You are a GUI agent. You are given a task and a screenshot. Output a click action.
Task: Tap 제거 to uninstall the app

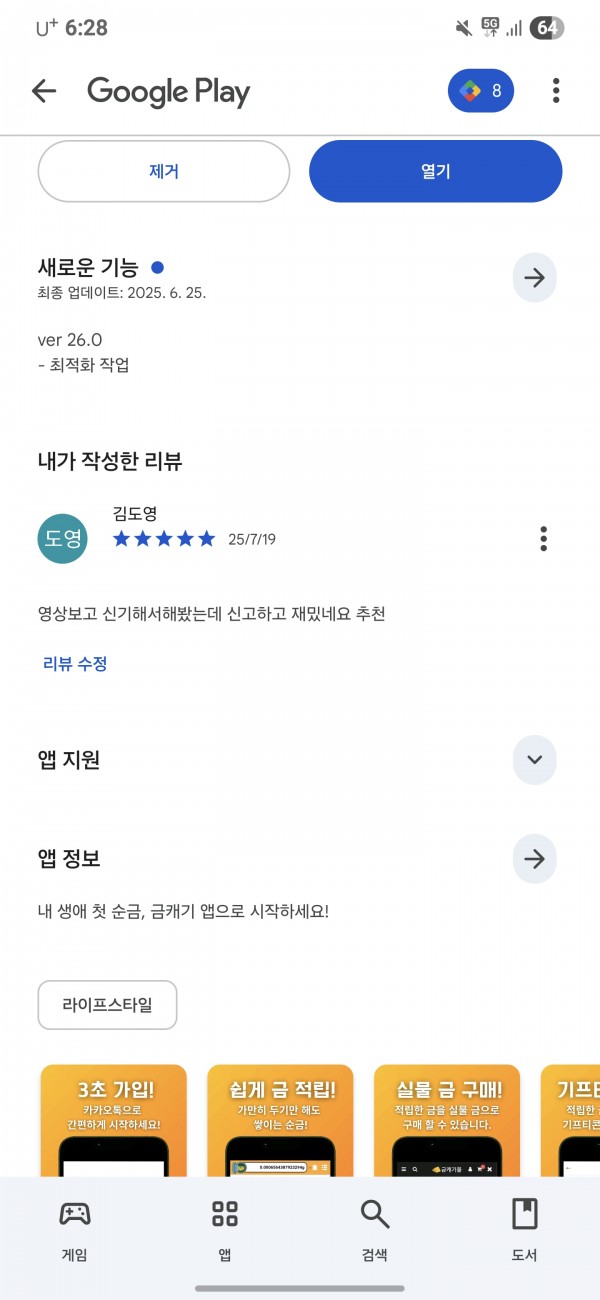click(x=164, y=171)
